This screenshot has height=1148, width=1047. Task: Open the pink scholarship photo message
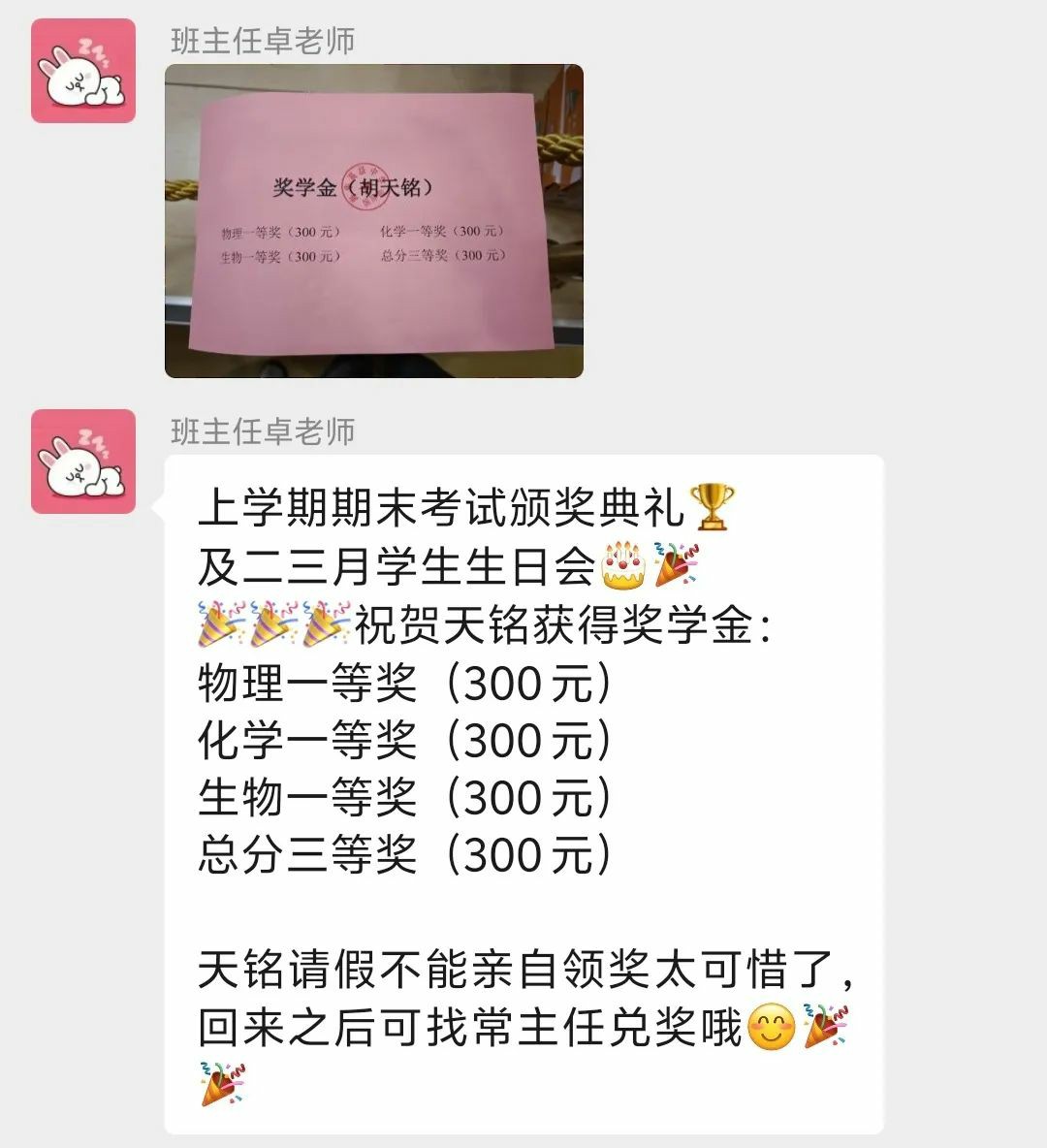pos(373,221)
